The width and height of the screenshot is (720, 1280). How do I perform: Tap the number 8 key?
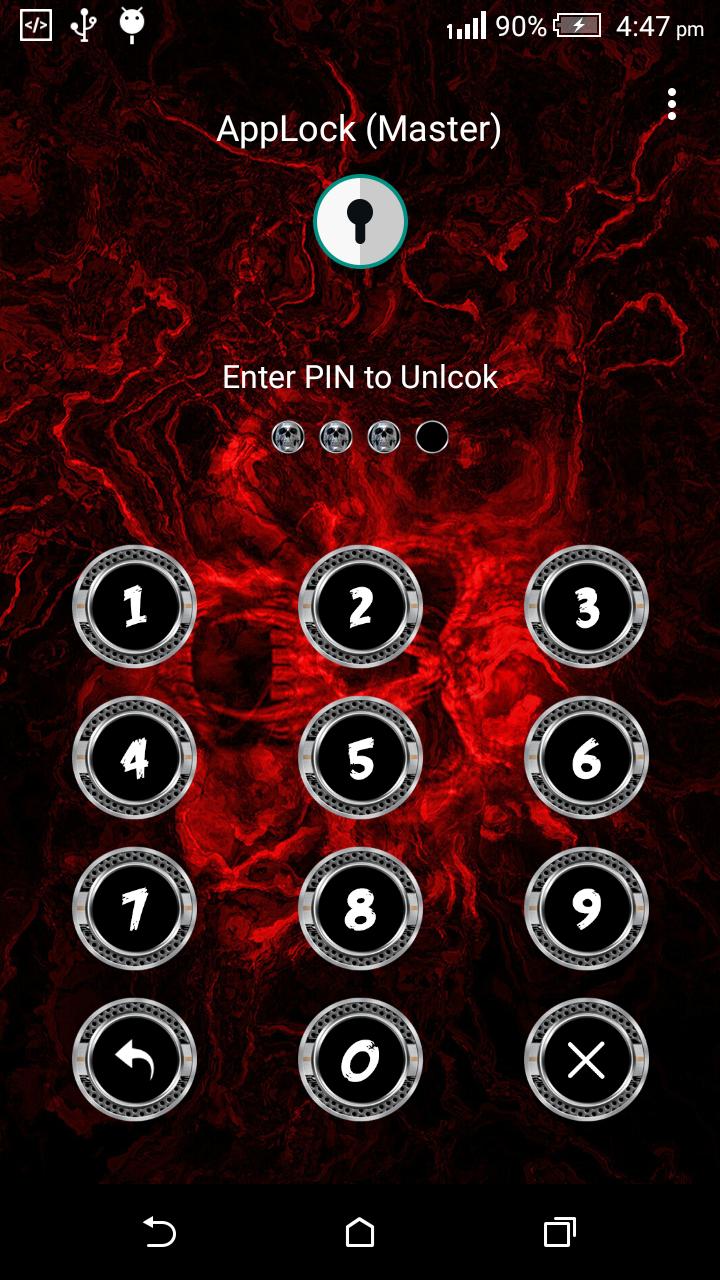[x=360, y=909]
